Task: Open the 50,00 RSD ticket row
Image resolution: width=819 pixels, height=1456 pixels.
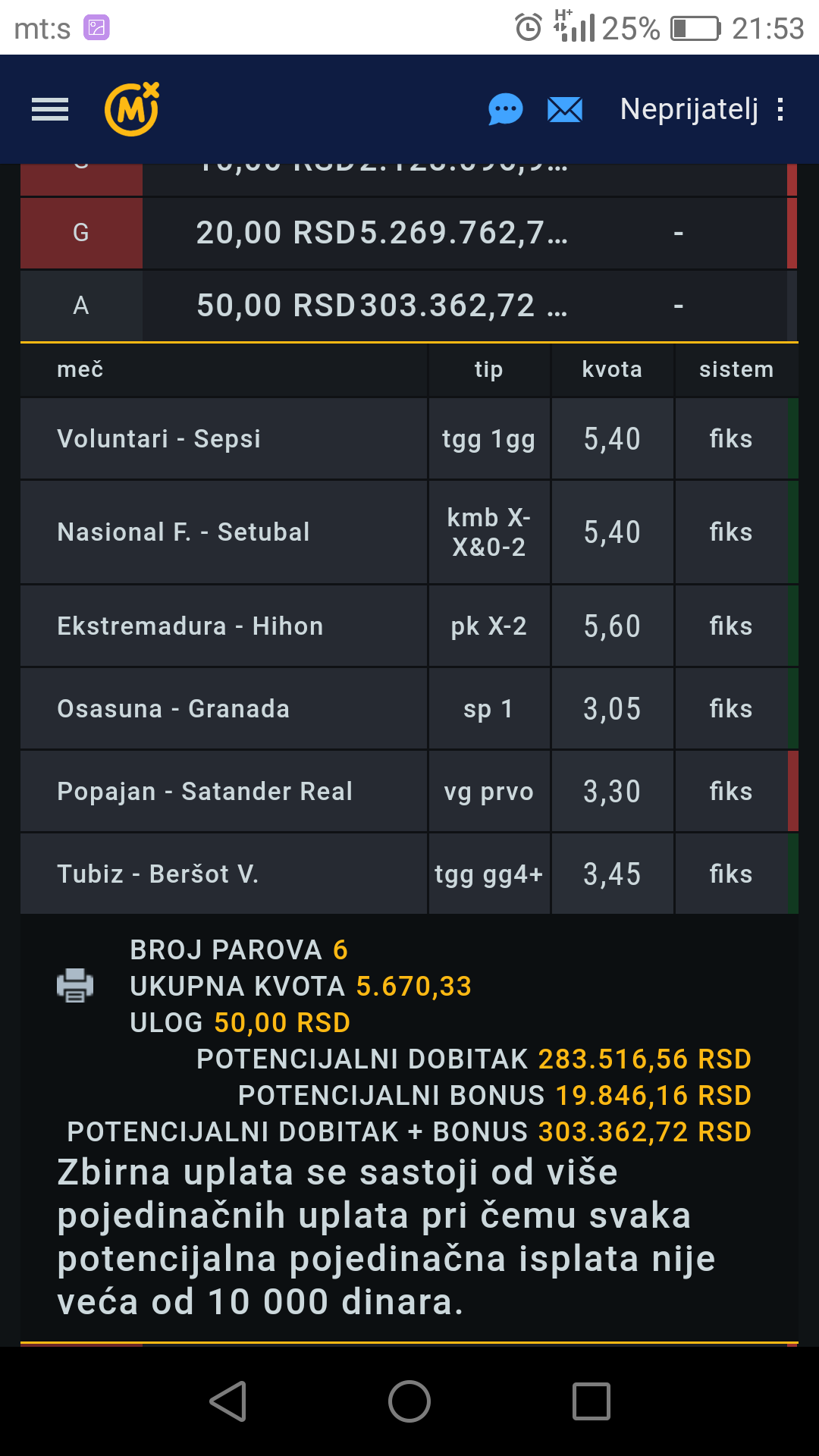Action: 408,306
